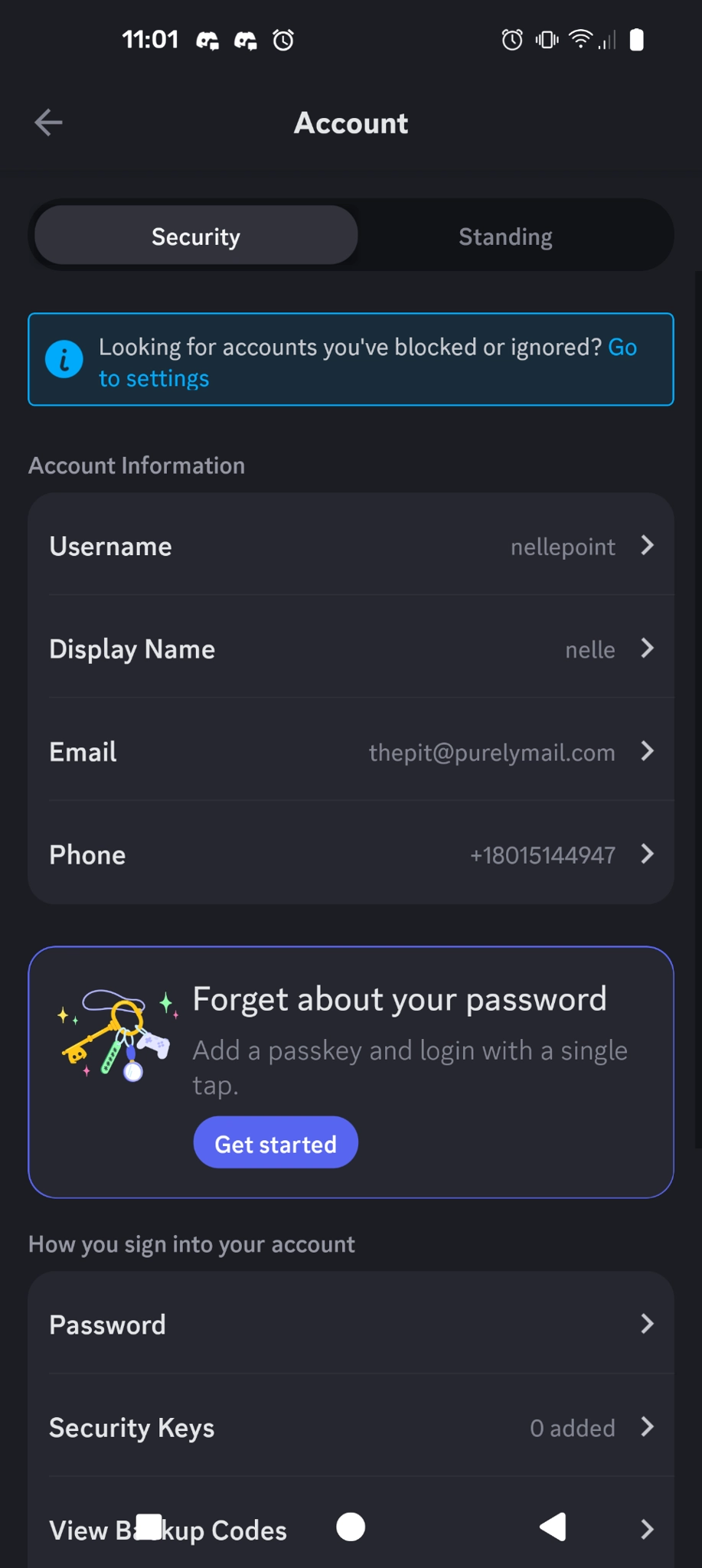Follow the Go to settings link

(x=154, y=379)
